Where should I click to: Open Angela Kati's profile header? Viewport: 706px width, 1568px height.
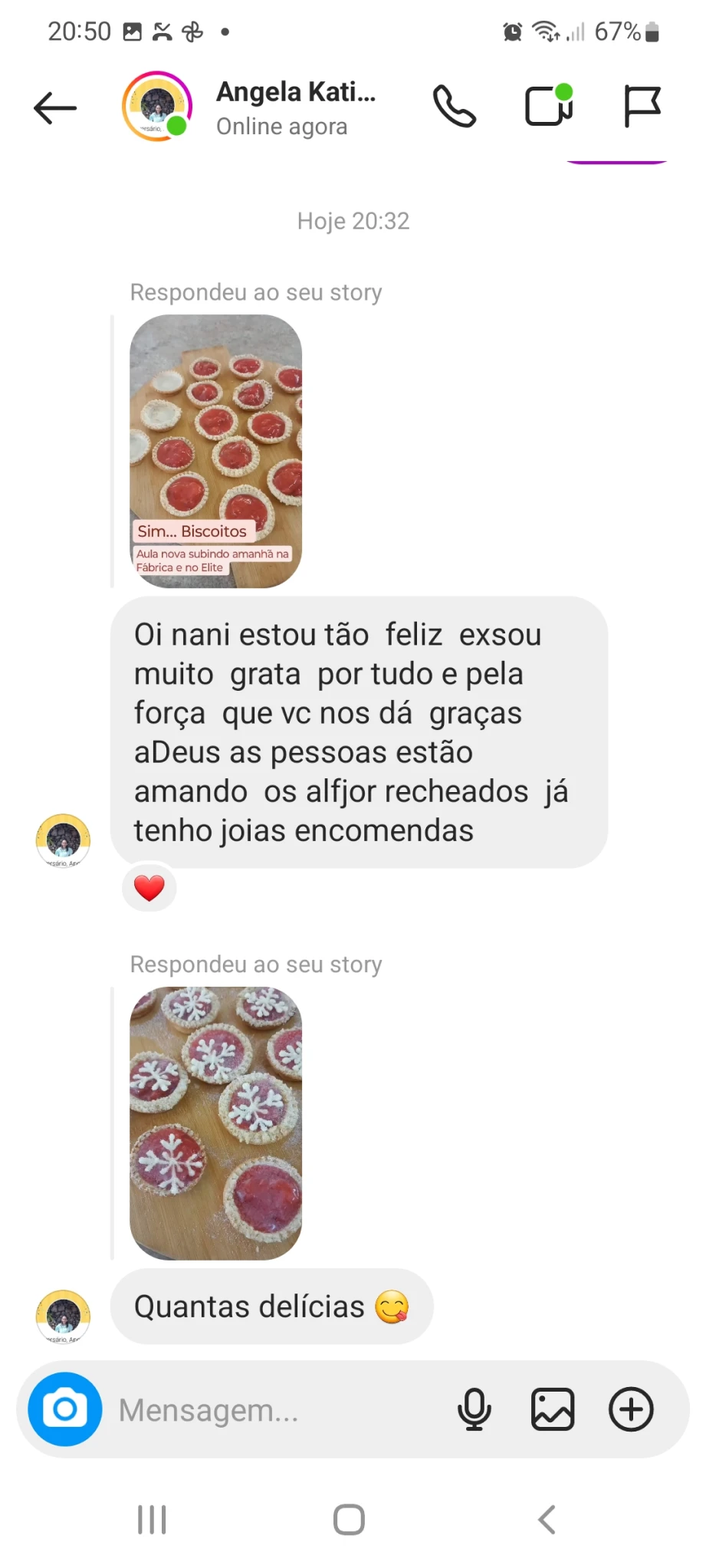(x=295, y=108)
